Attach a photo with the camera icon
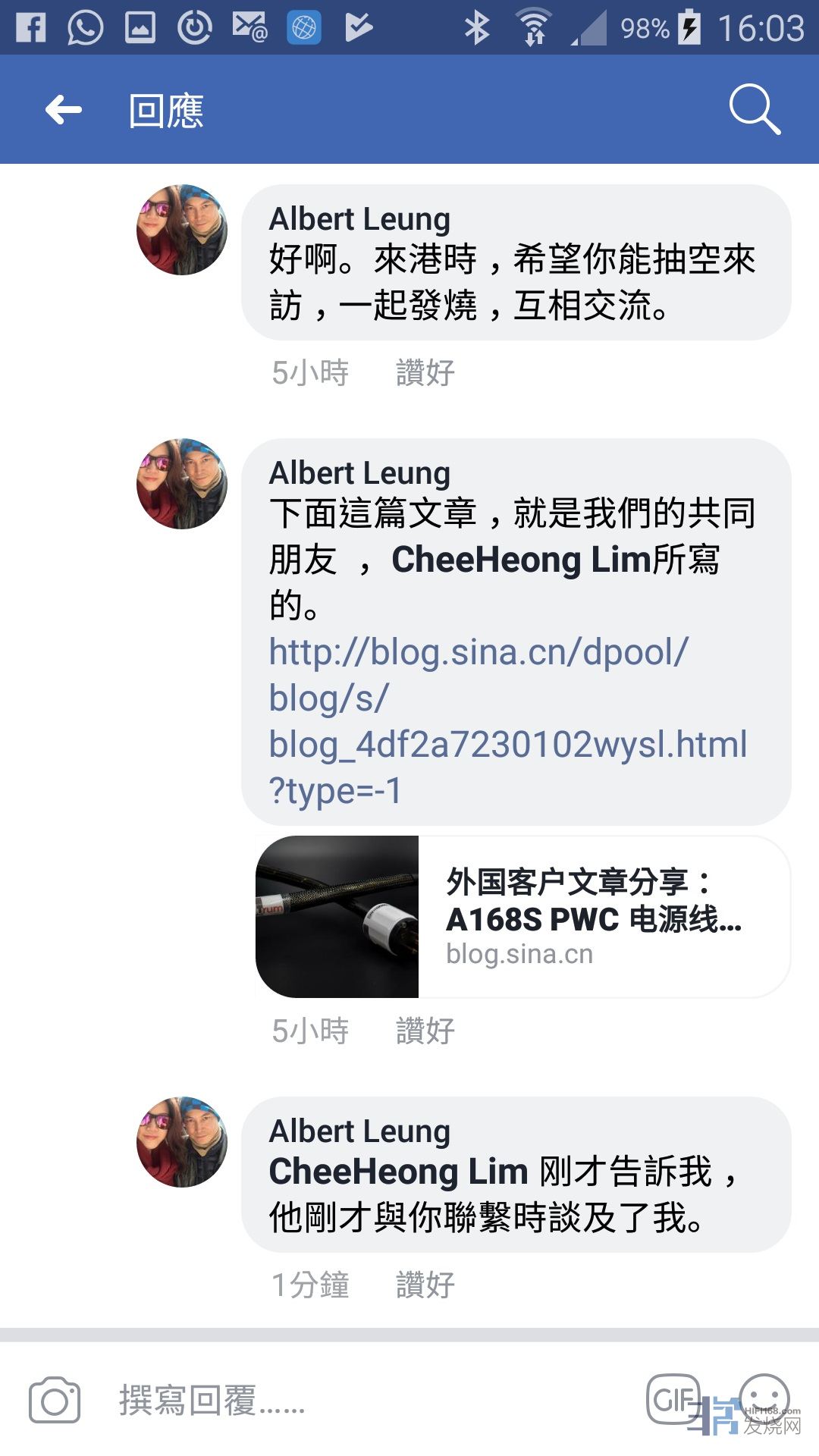This screenshot has height=1456, width=819. tap(55, 1401)
